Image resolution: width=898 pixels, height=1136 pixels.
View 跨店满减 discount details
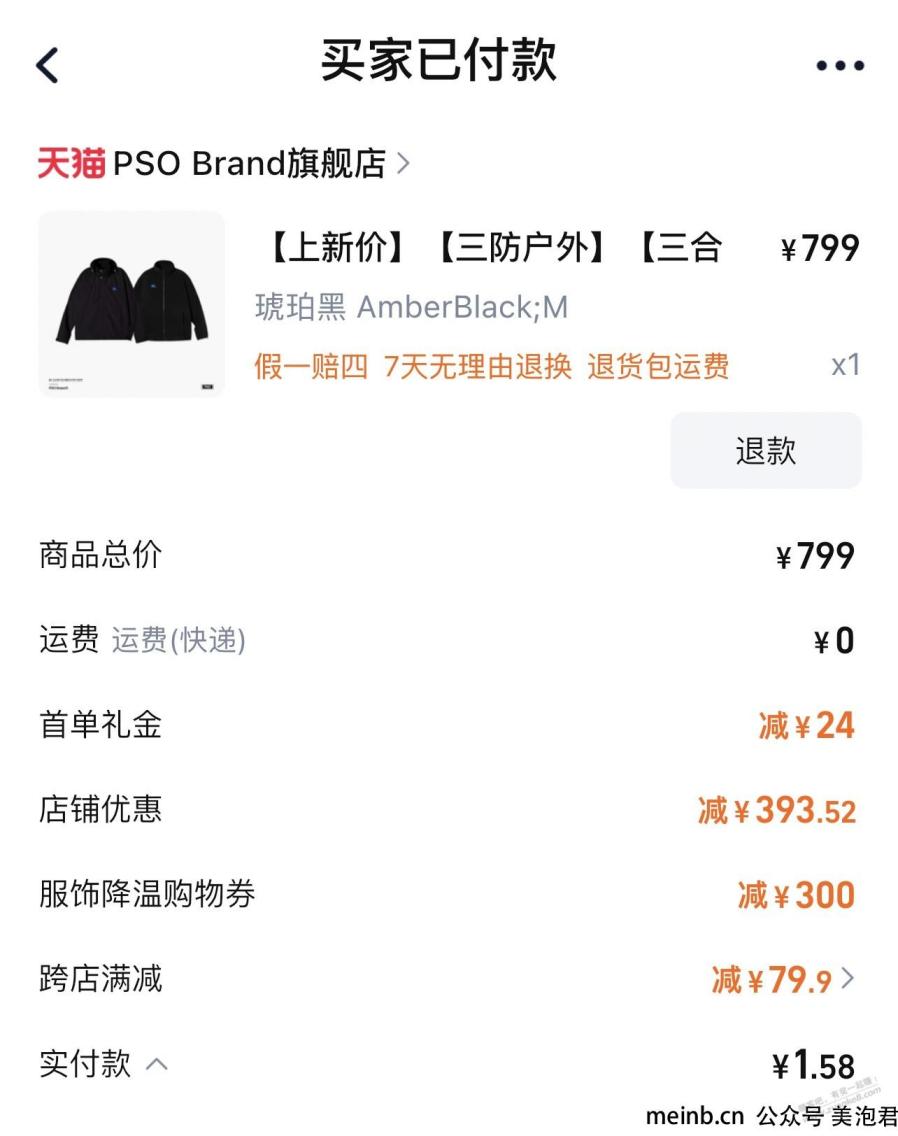pos(782,979)
